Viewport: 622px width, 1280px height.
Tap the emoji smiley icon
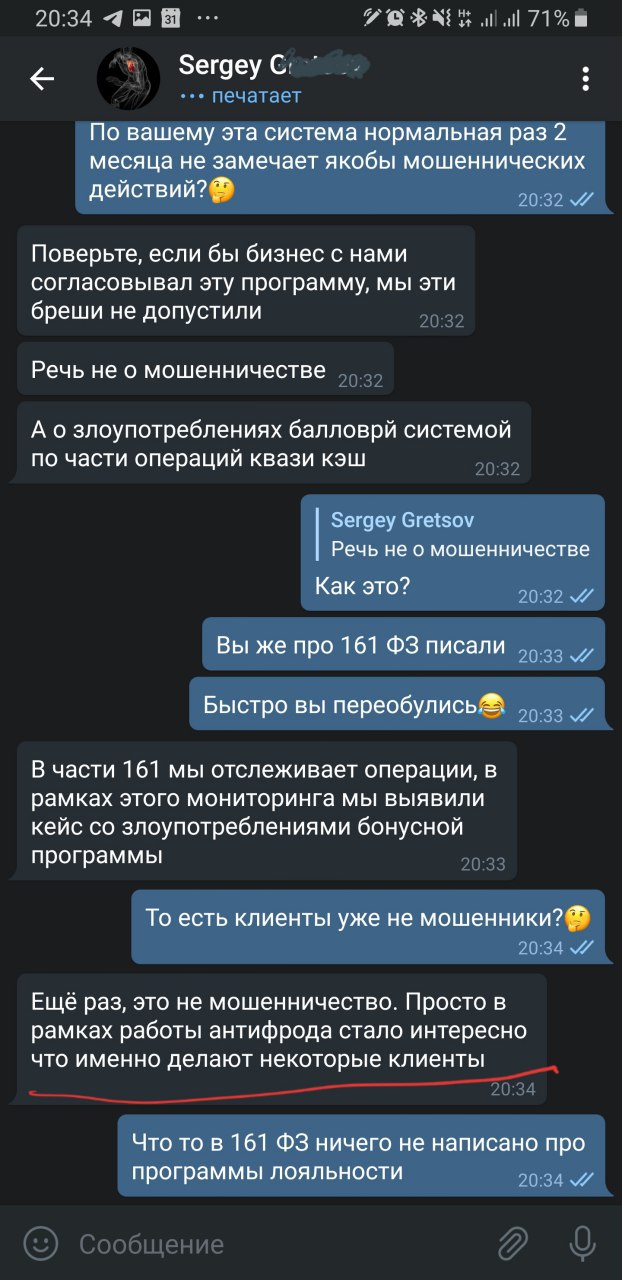tap(40, 1244)
